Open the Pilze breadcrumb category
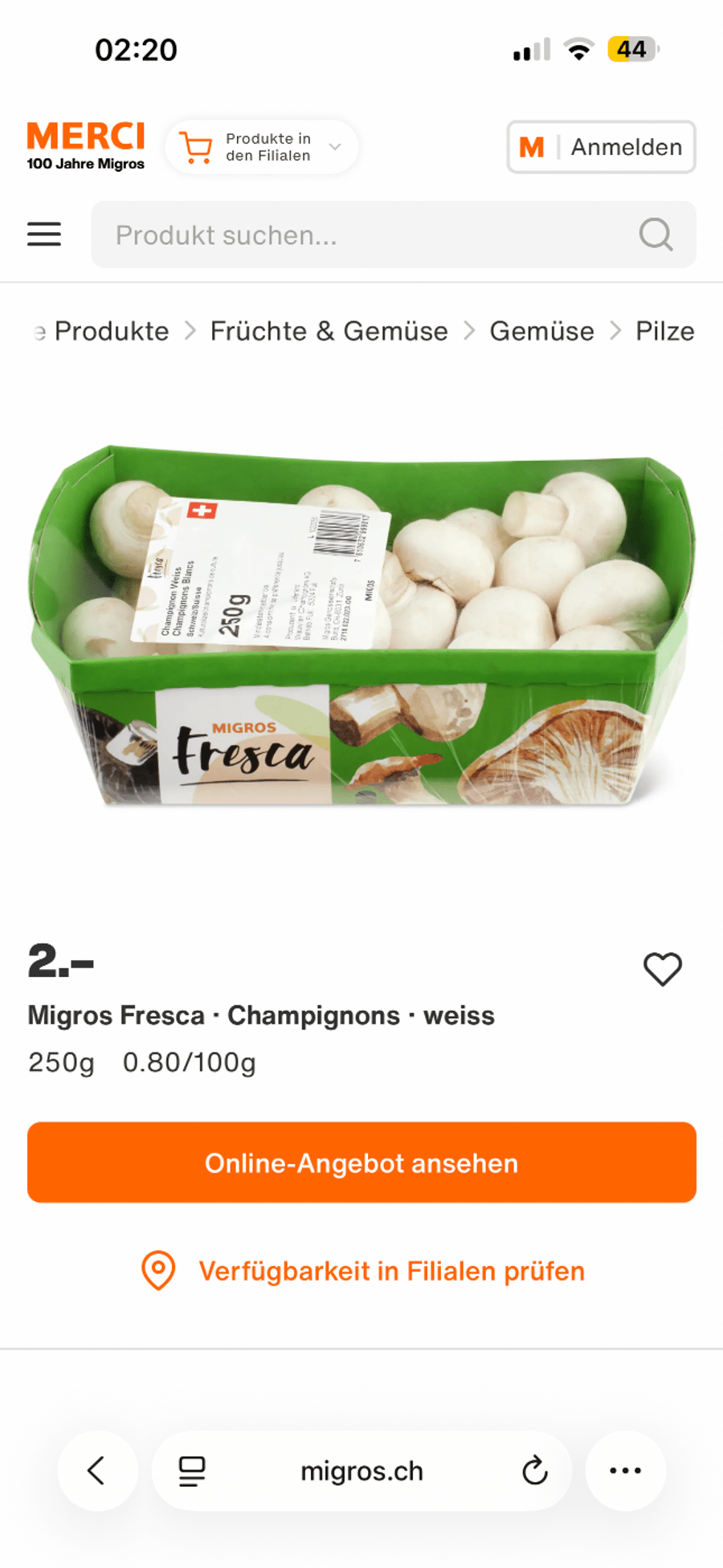This screenshot has width=723, height=1568. coord(664,331)
